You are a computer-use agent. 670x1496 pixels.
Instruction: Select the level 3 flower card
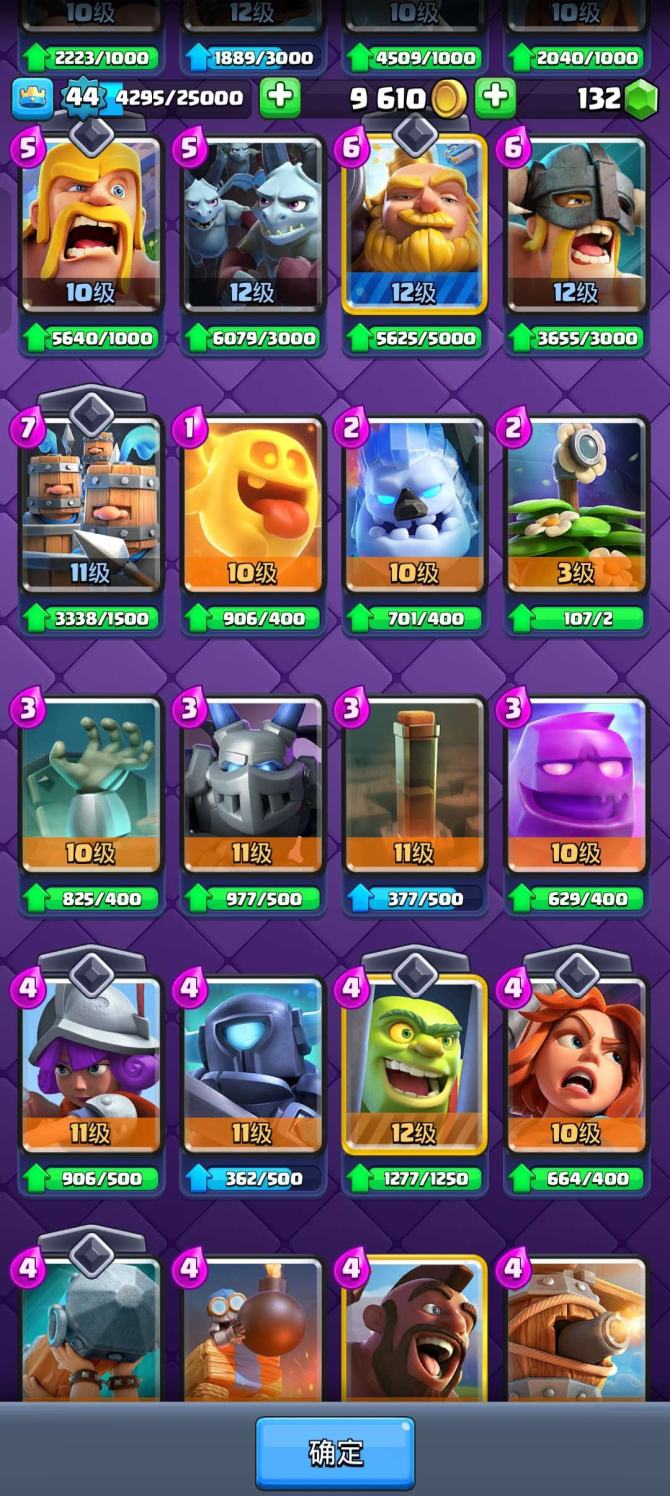[x=576, y=505]
